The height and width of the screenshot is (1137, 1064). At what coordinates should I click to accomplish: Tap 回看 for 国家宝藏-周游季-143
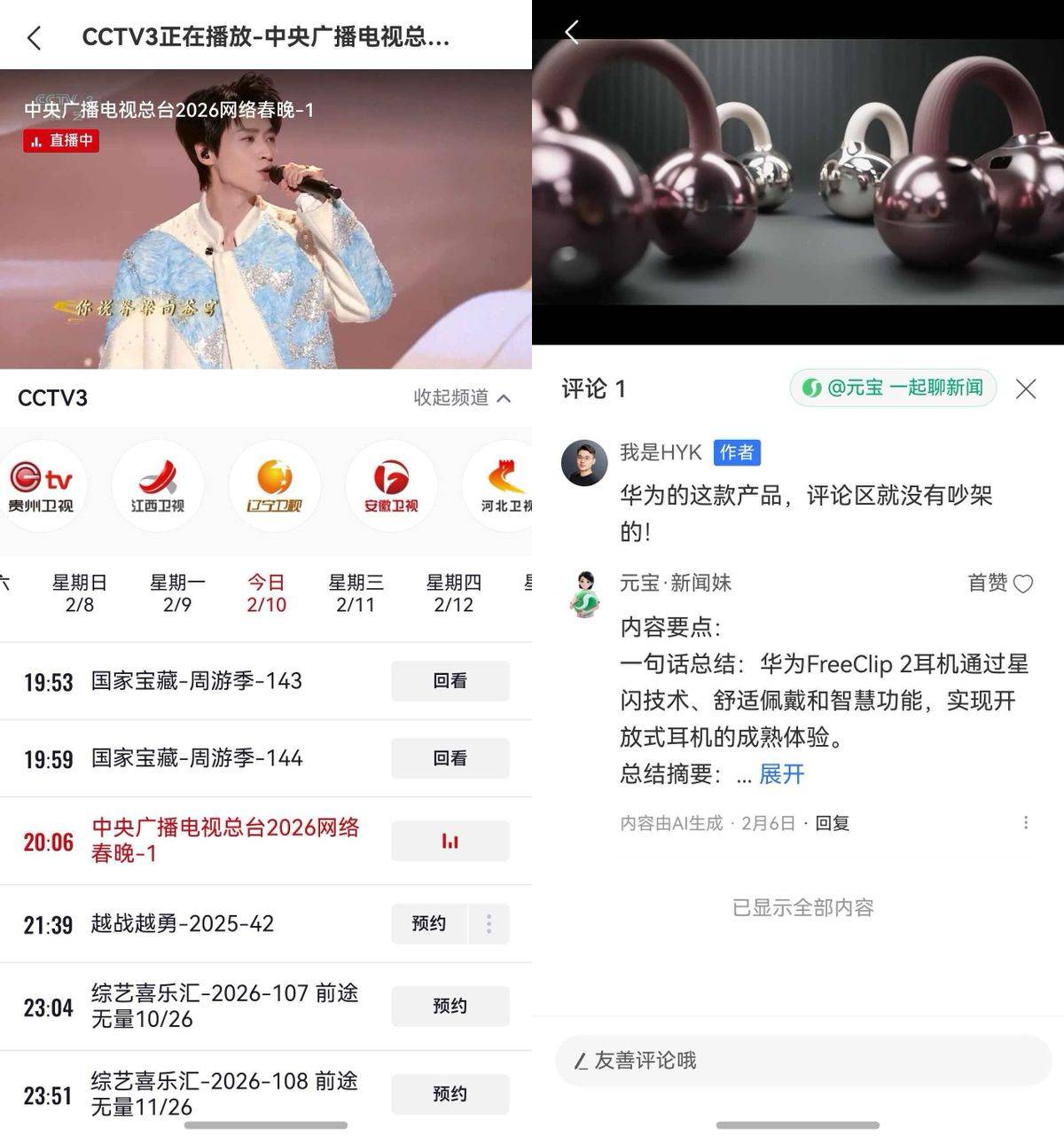point(450,681)
